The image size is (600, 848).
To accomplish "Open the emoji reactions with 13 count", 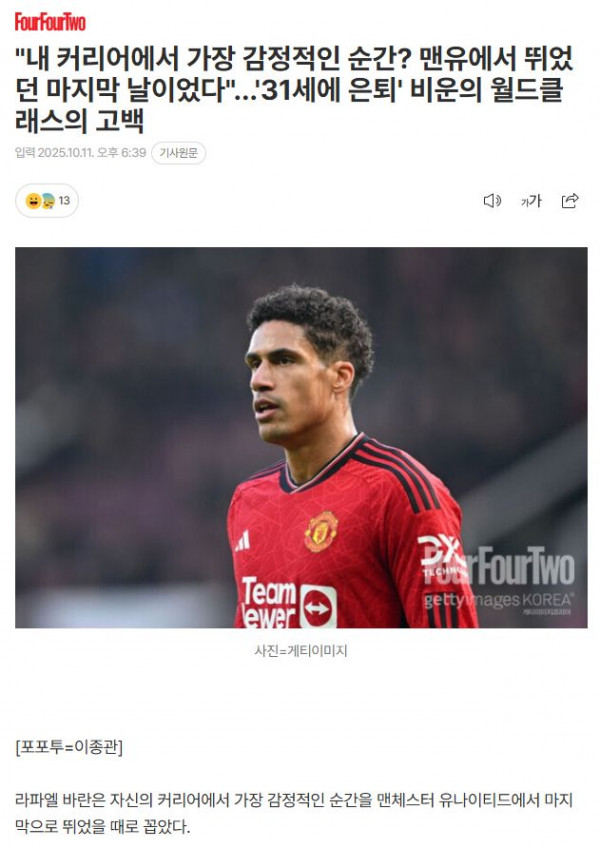I will [47, 201].
